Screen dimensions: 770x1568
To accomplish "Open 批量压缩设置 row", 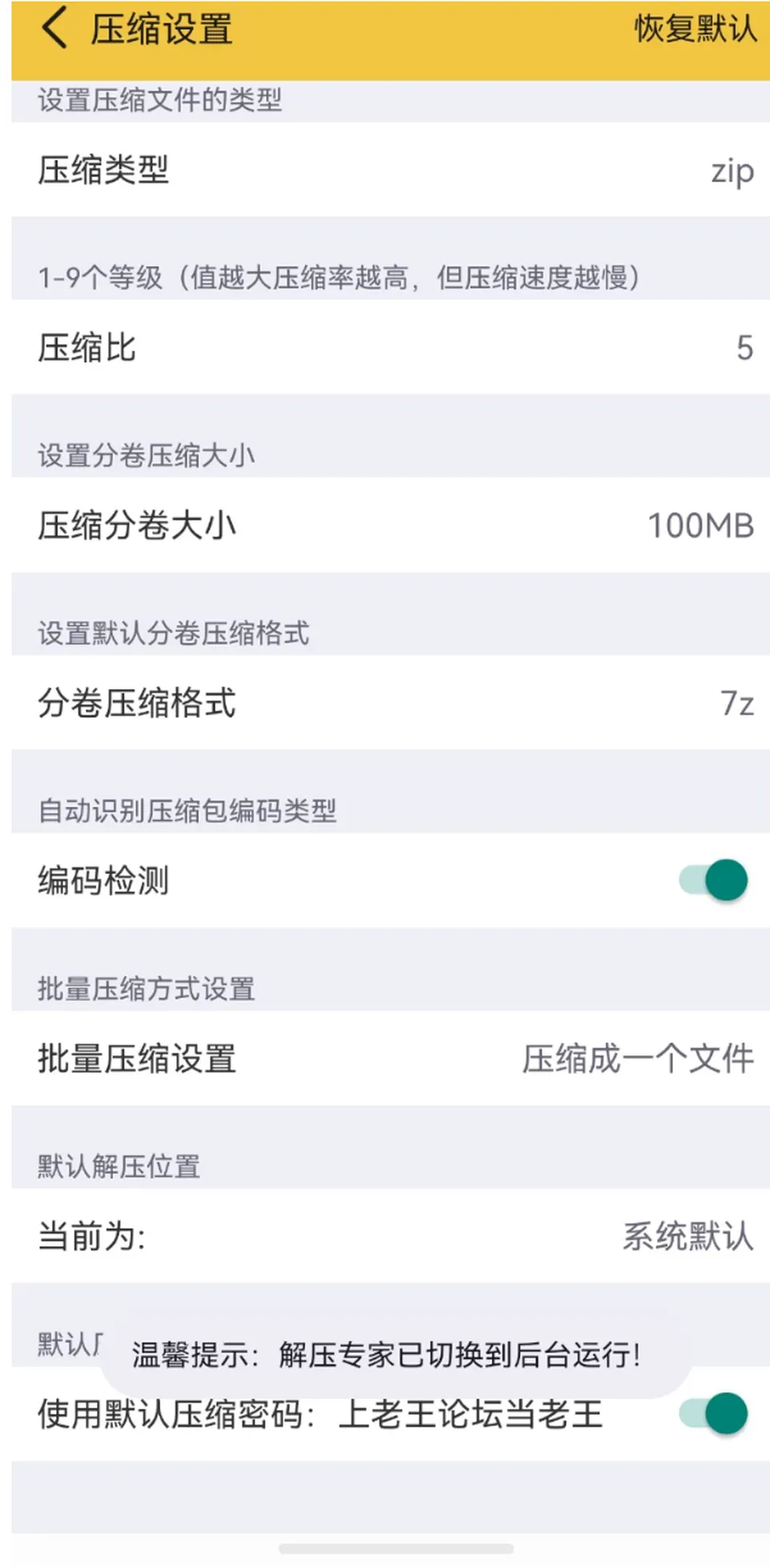I will point(391,1058).
